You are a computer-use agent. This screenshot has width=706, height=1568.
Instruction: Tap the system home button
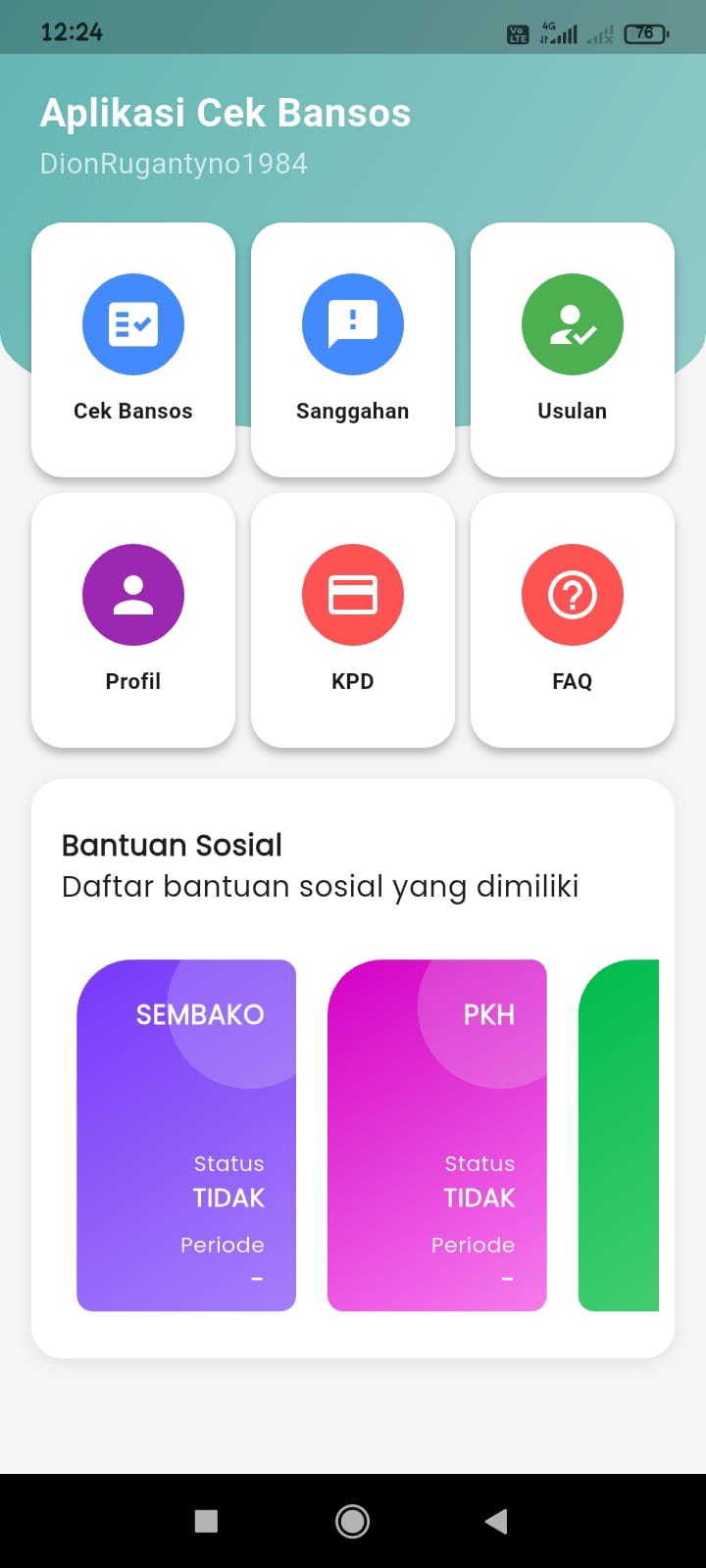353,1521
